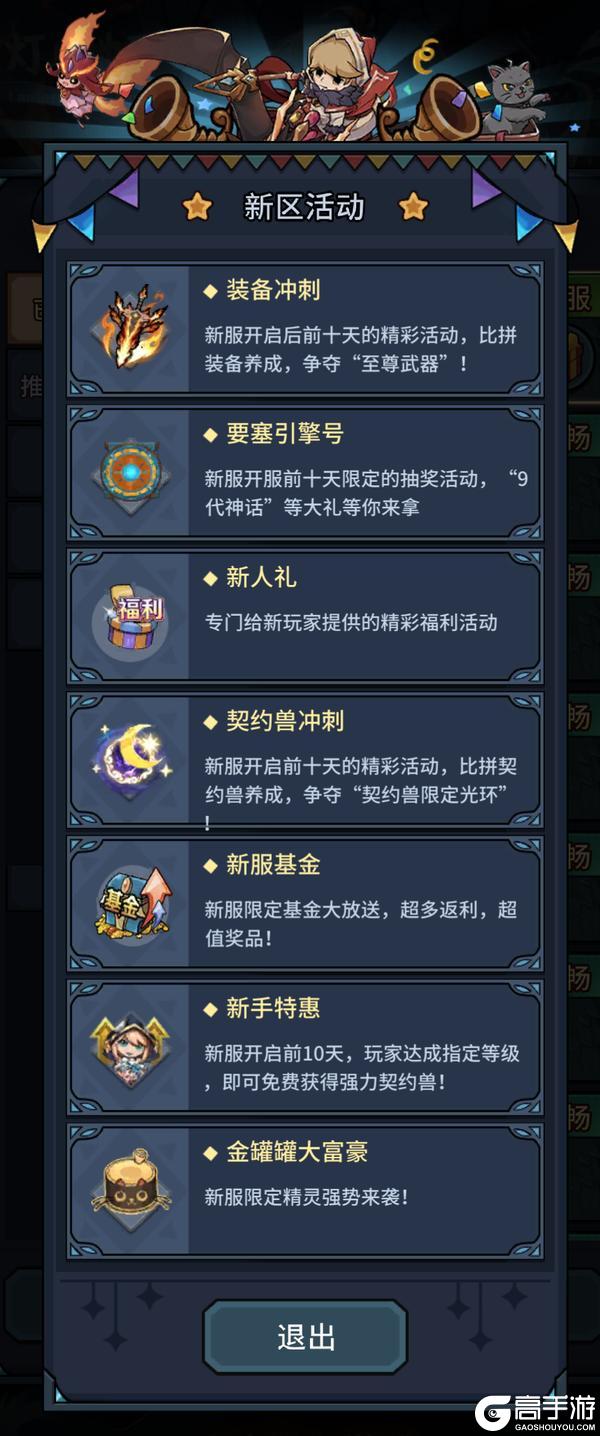
Task: Open the 新手特惠 activity card
Action: (305, 1047)
